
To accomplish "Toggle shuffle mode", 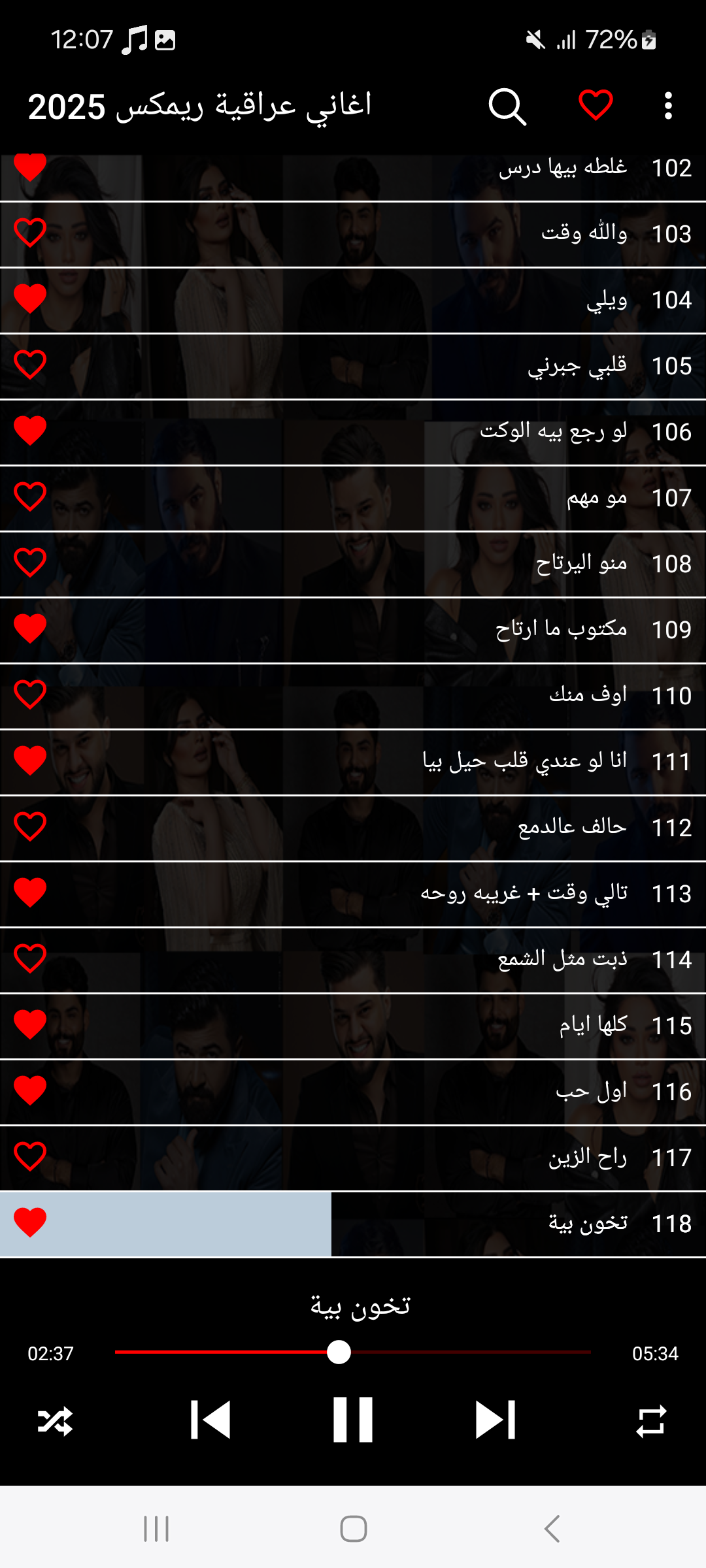I will pyautogui.click(x=55, y=1421).
